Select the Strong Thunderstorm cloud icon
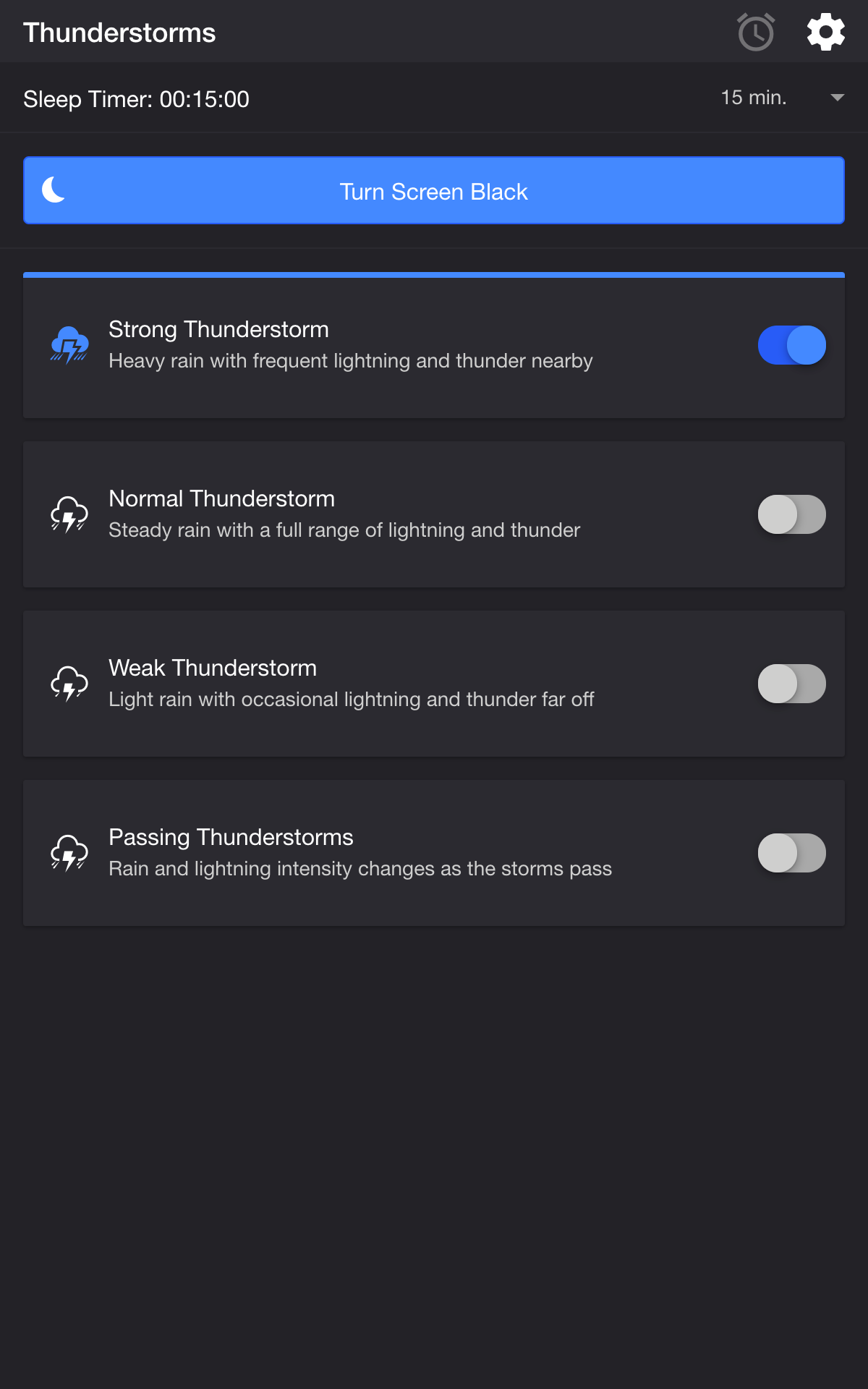Screen dimensions: 868x1389 click(x=70, y=345)
